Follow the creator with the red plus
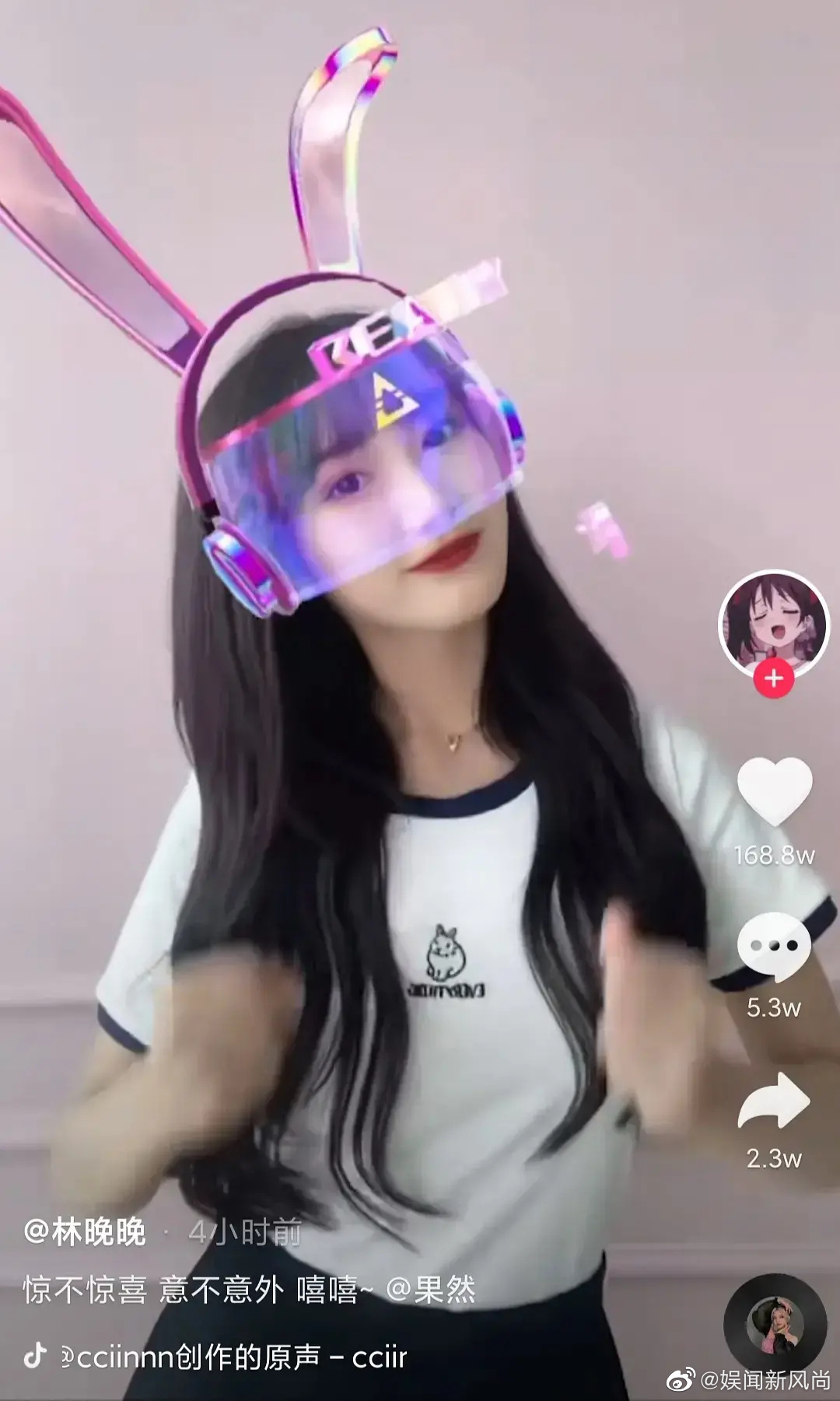The image size is (840, 1401). 773,678
